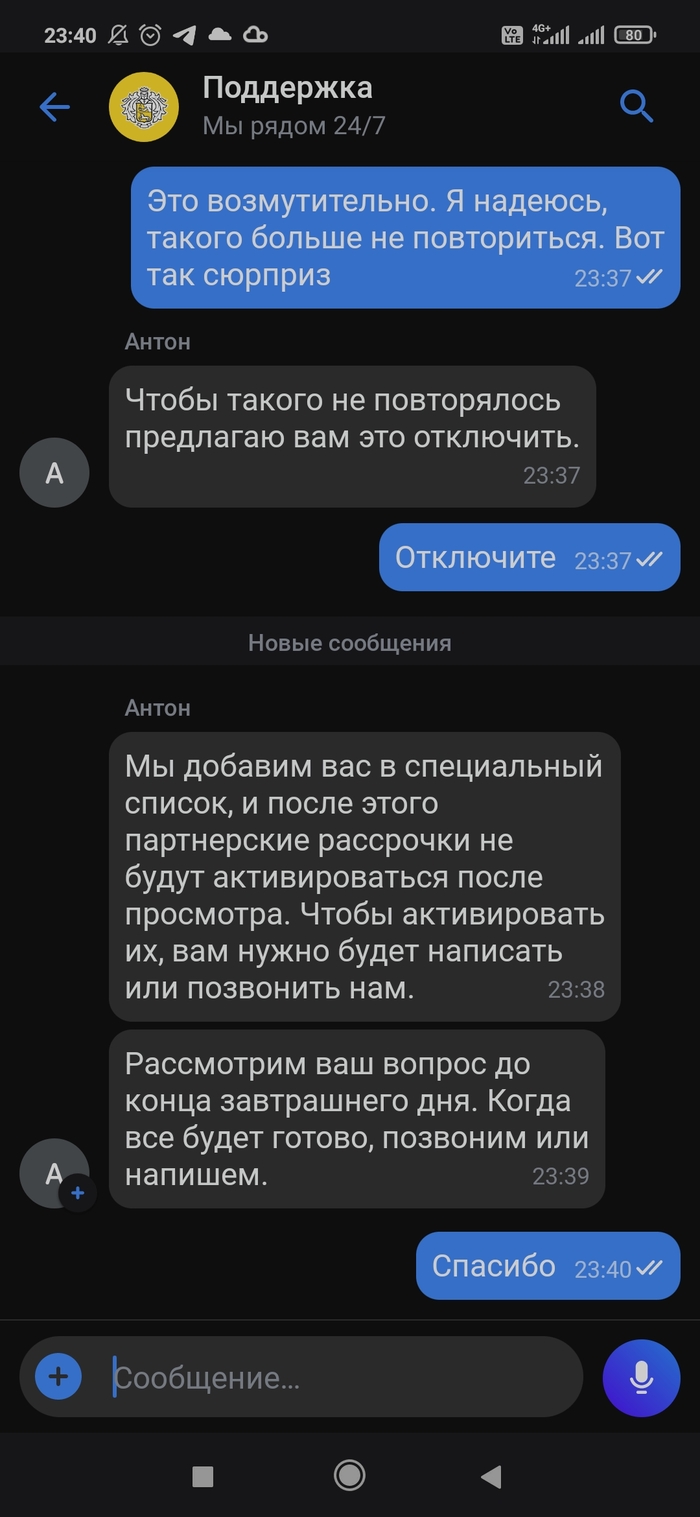Search within the support chat

(x=636, y=106)
